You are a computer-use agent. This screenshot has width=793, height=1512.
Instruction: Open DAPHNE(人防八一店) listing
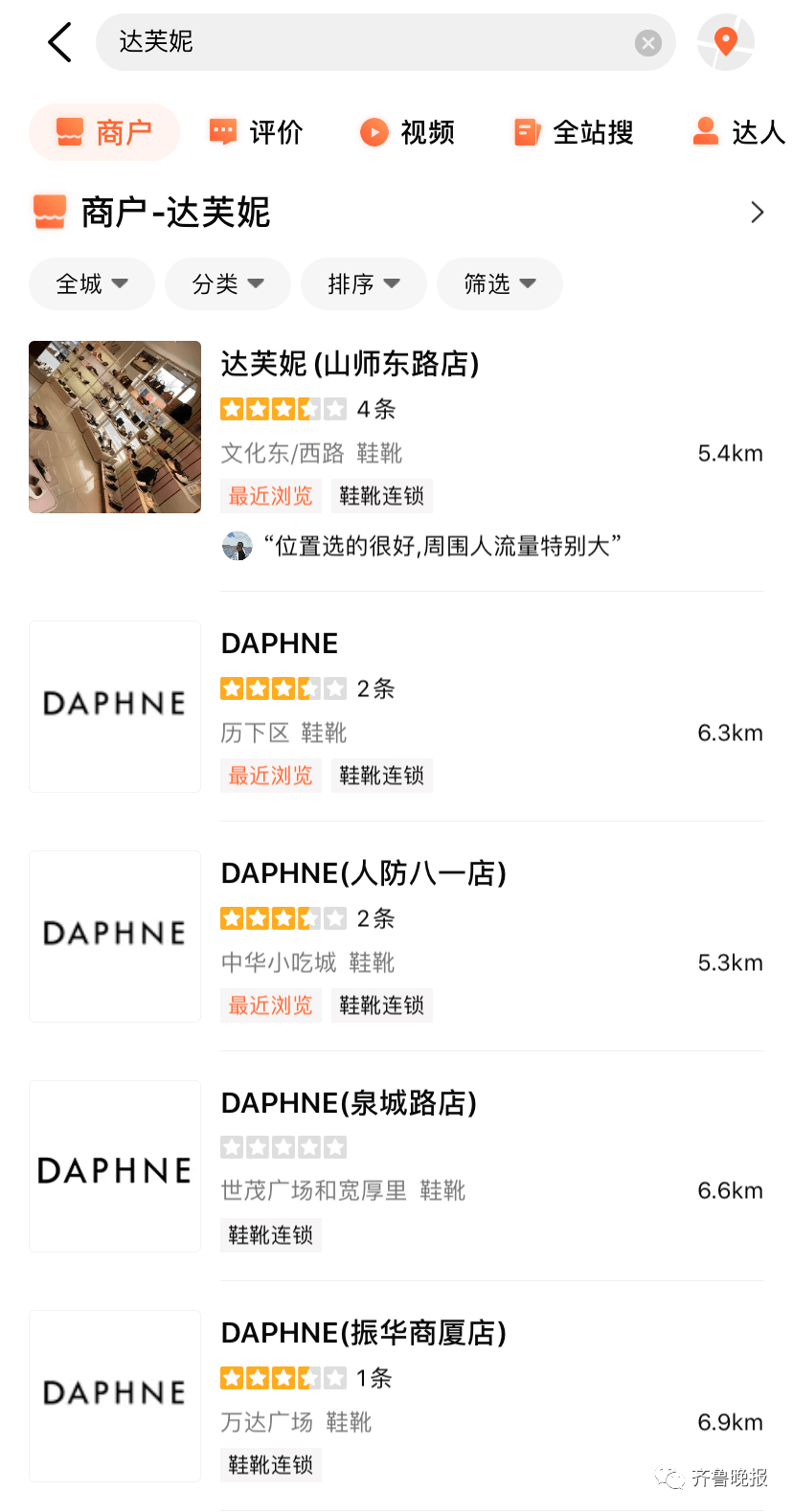pyautogui.click(x=363, y=873)
